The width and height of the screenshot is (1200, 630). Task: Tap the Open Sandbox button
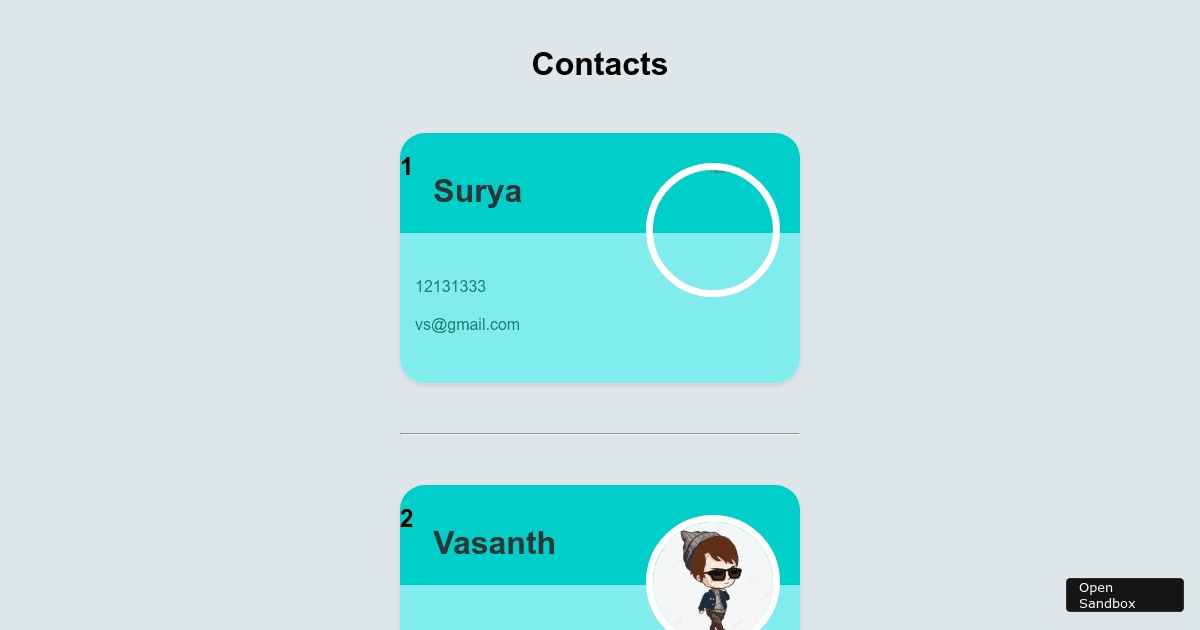point(1124,595)
